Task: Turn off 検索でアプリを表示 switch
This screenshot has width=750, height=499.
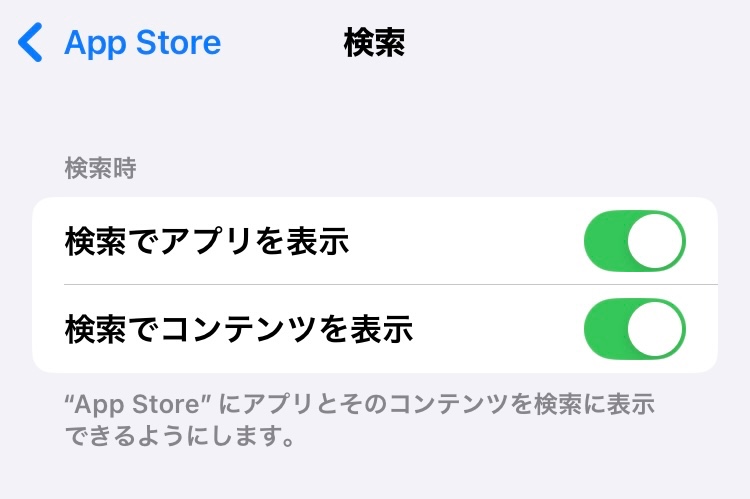Action: (x=634, y=242)
